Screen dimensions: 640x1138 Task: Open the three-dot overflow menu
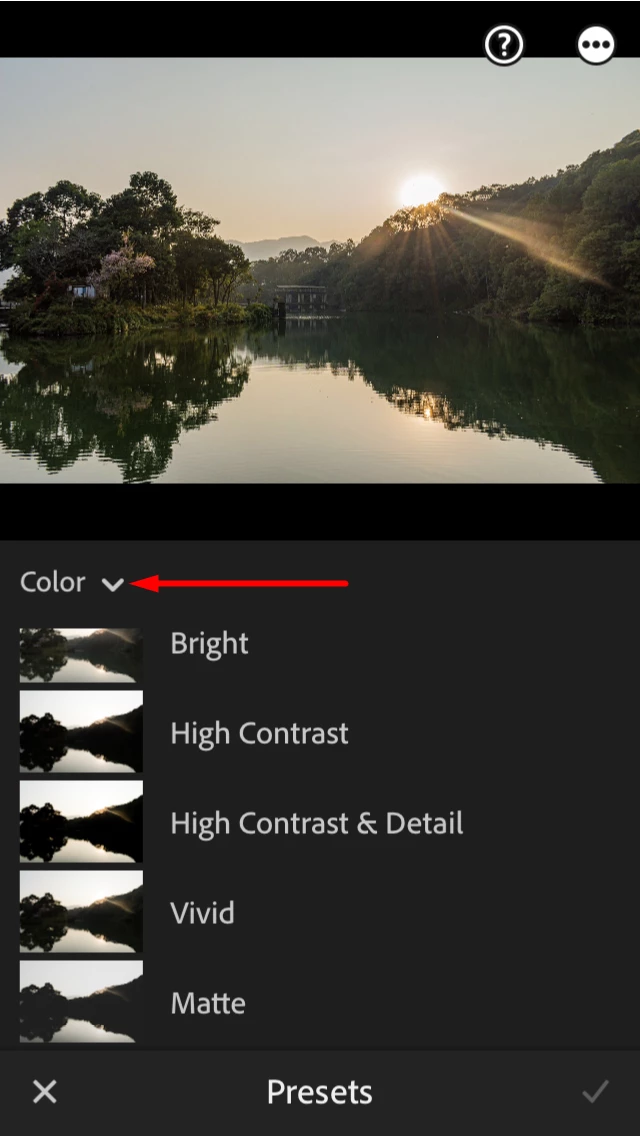point(596,45)
